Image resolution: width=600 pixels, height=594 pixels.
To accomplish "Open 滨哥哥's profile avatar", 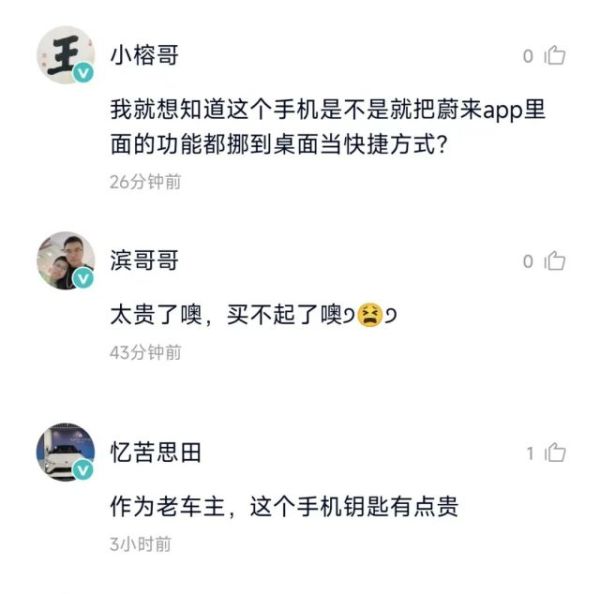I will (66, 261).
